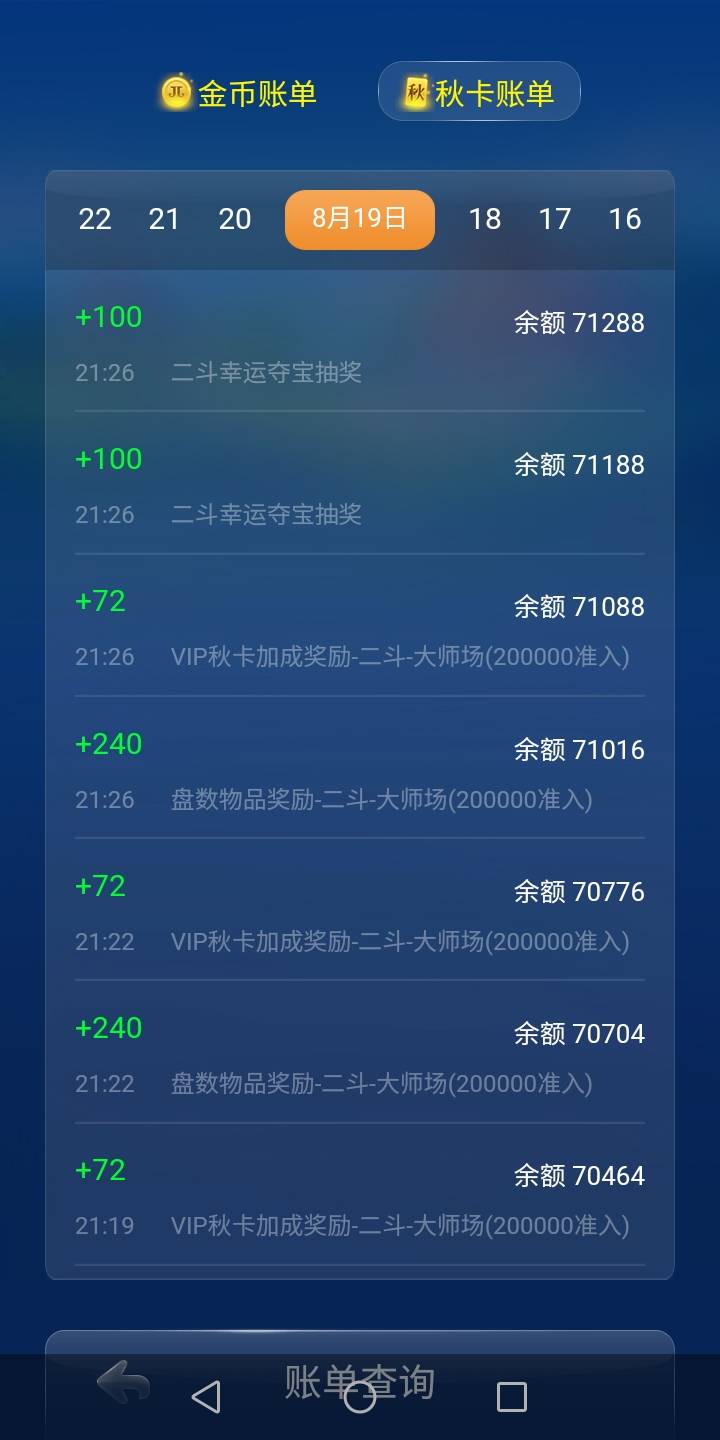The image size is (720, 1440).
Task: Click the 余额 71288 balance text
Action: click(x=578, y=322)
